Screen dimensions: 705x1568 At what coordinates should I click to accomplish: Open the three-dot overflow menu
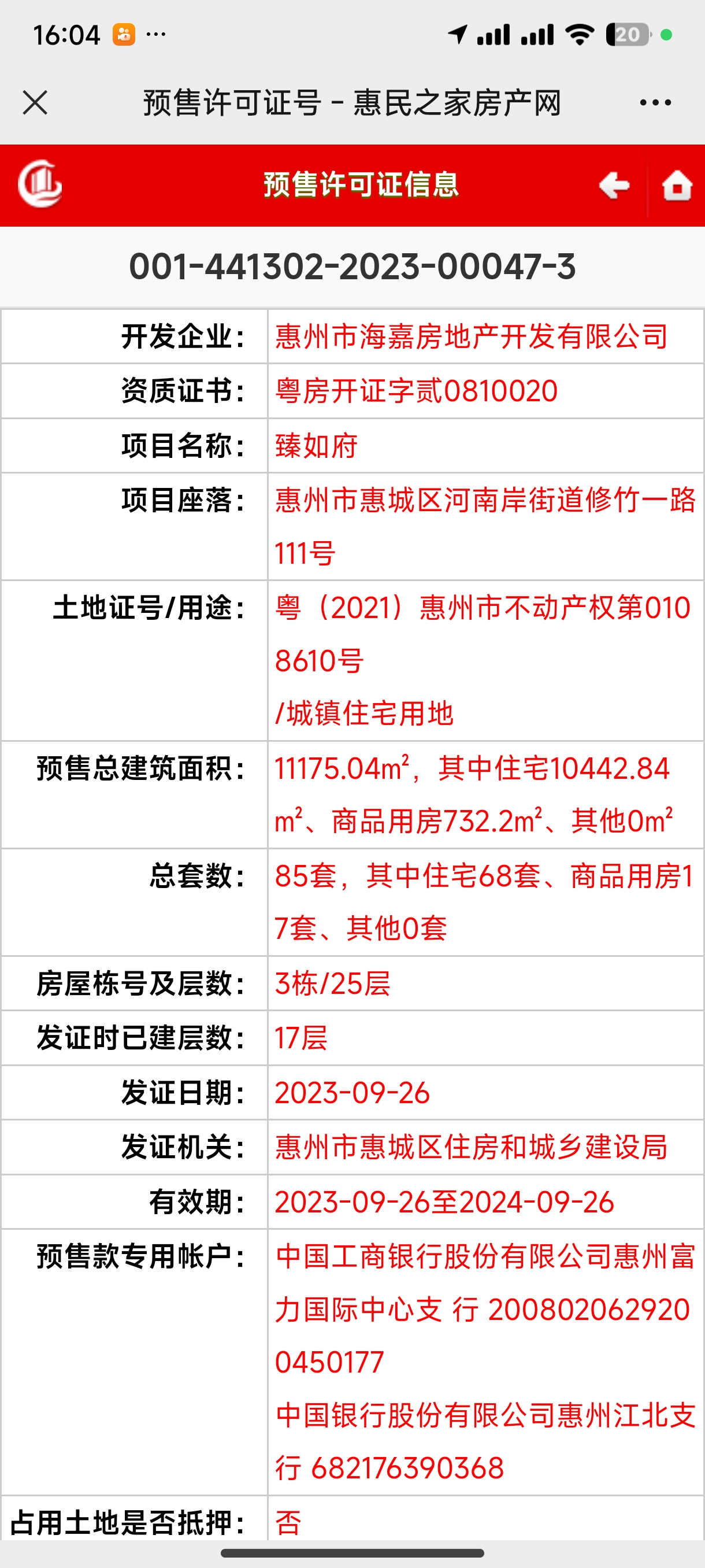[x=655, y=102]
